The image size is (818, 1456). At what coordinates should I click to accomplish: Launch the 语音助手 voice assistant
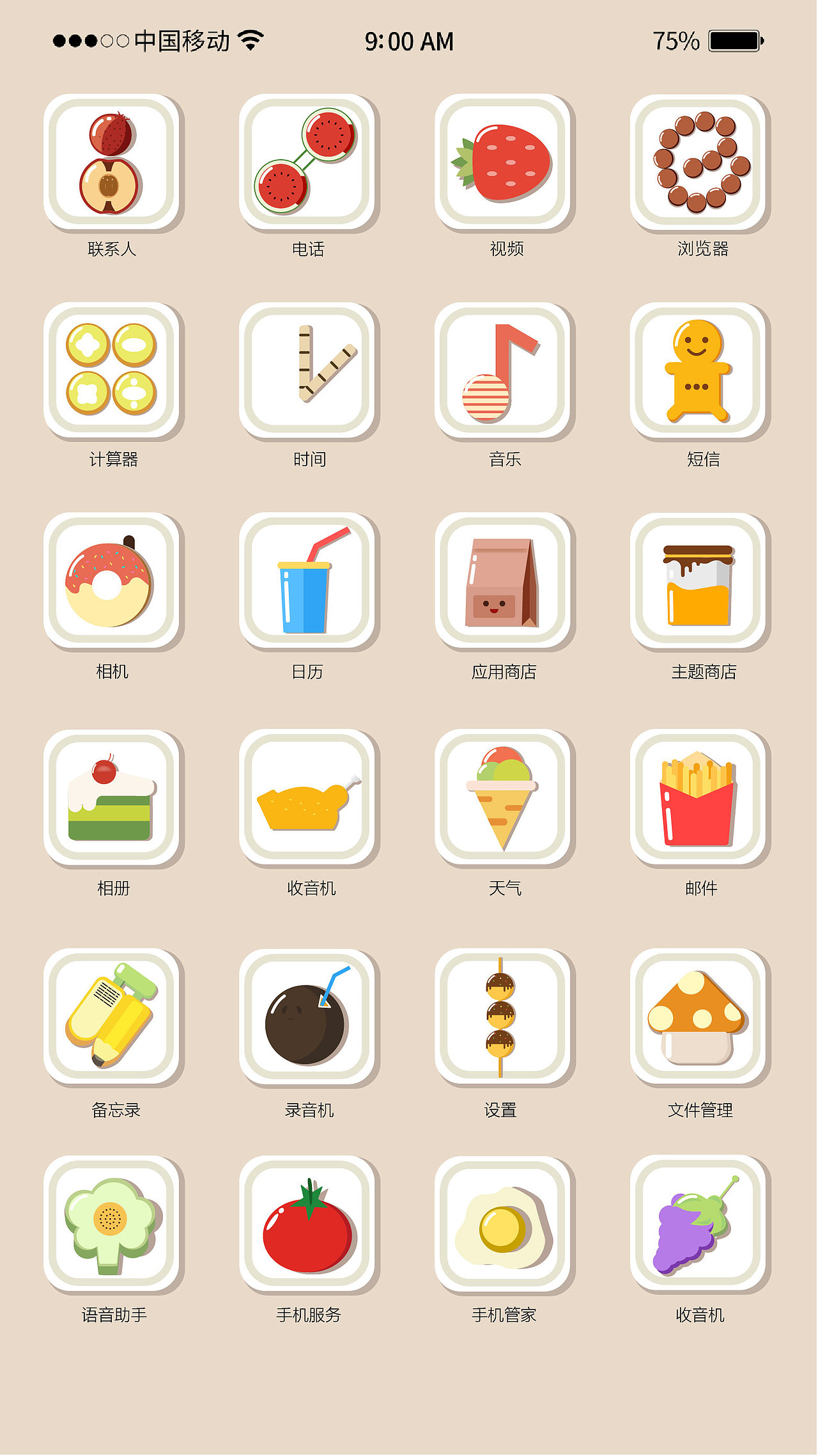click(x=112, y=1223)
